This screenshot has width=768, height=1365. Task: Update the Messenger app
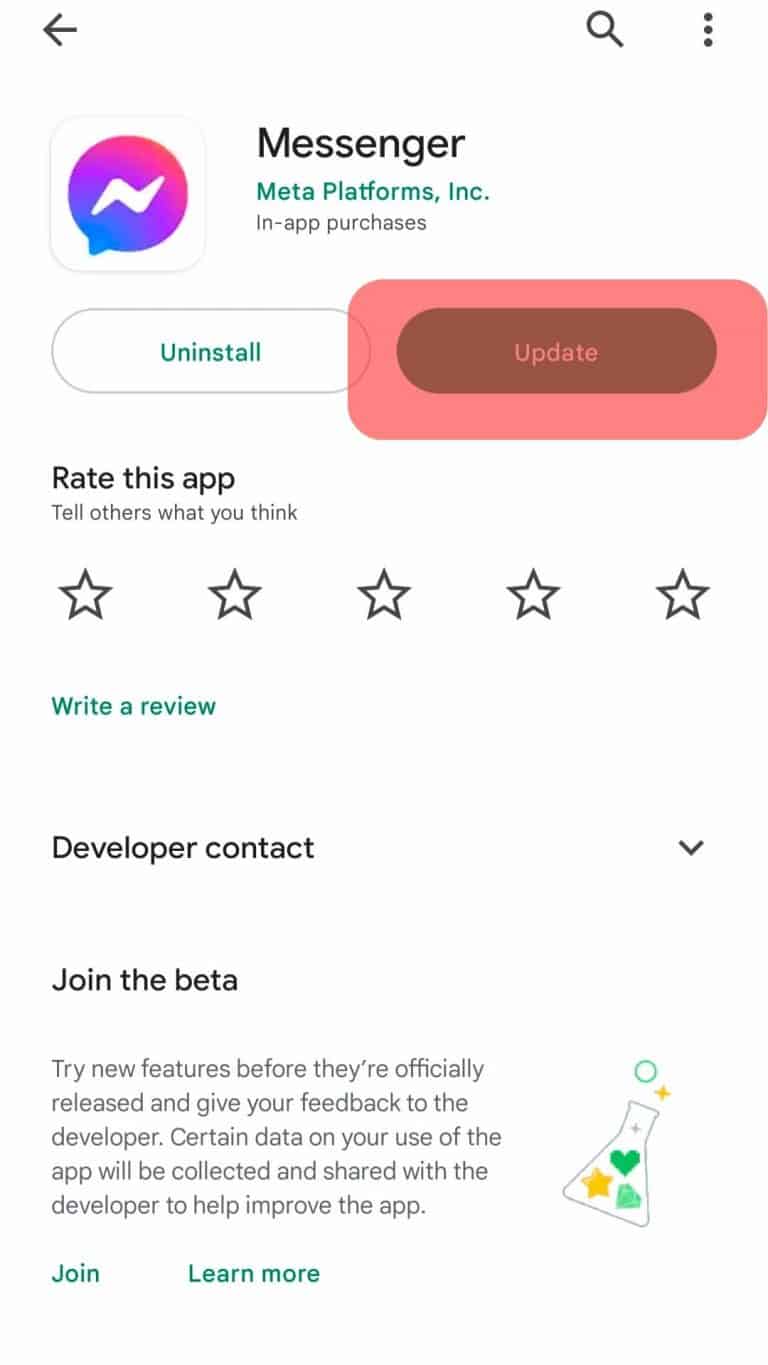tap(556, 352)
